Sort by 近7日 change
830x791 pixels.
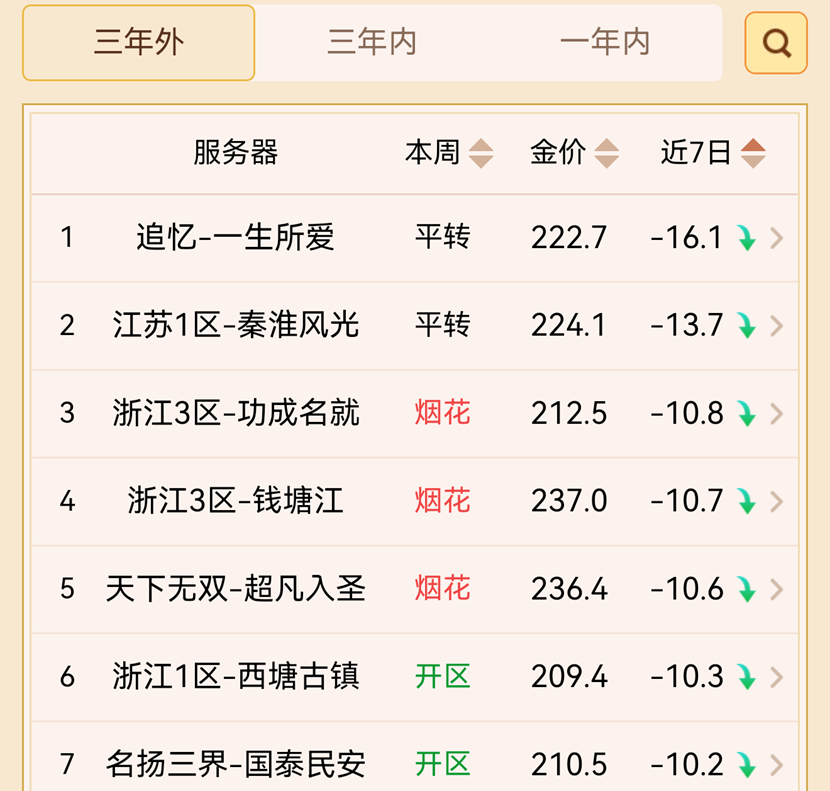(x=712, y=153)
